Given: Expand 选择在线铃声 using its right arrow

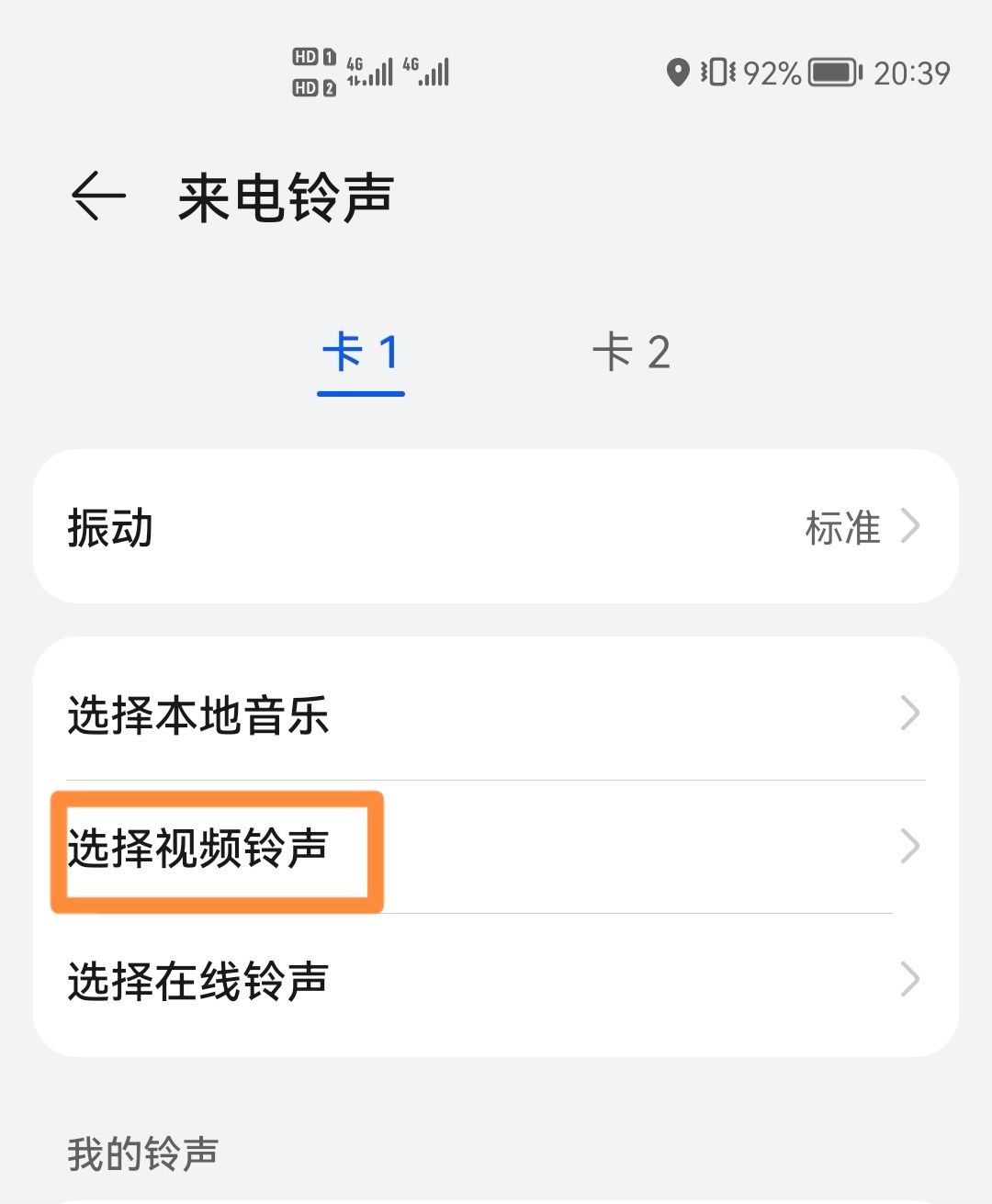Looking at the screenshot, I should (x=909, y=979).
